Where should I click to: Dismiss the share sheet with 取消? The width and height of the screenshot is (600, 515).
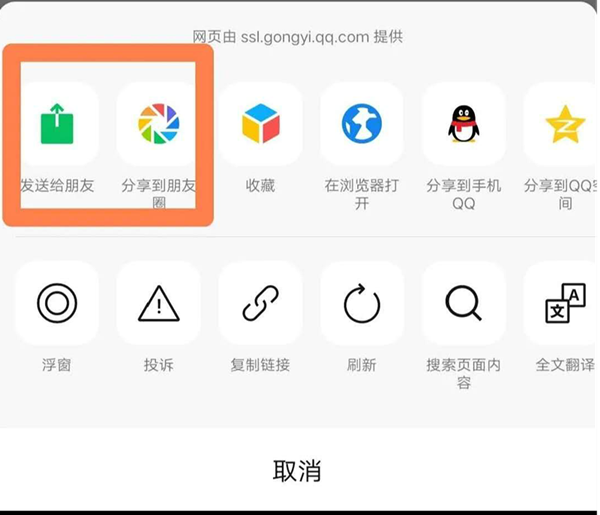tap(298, 471)
